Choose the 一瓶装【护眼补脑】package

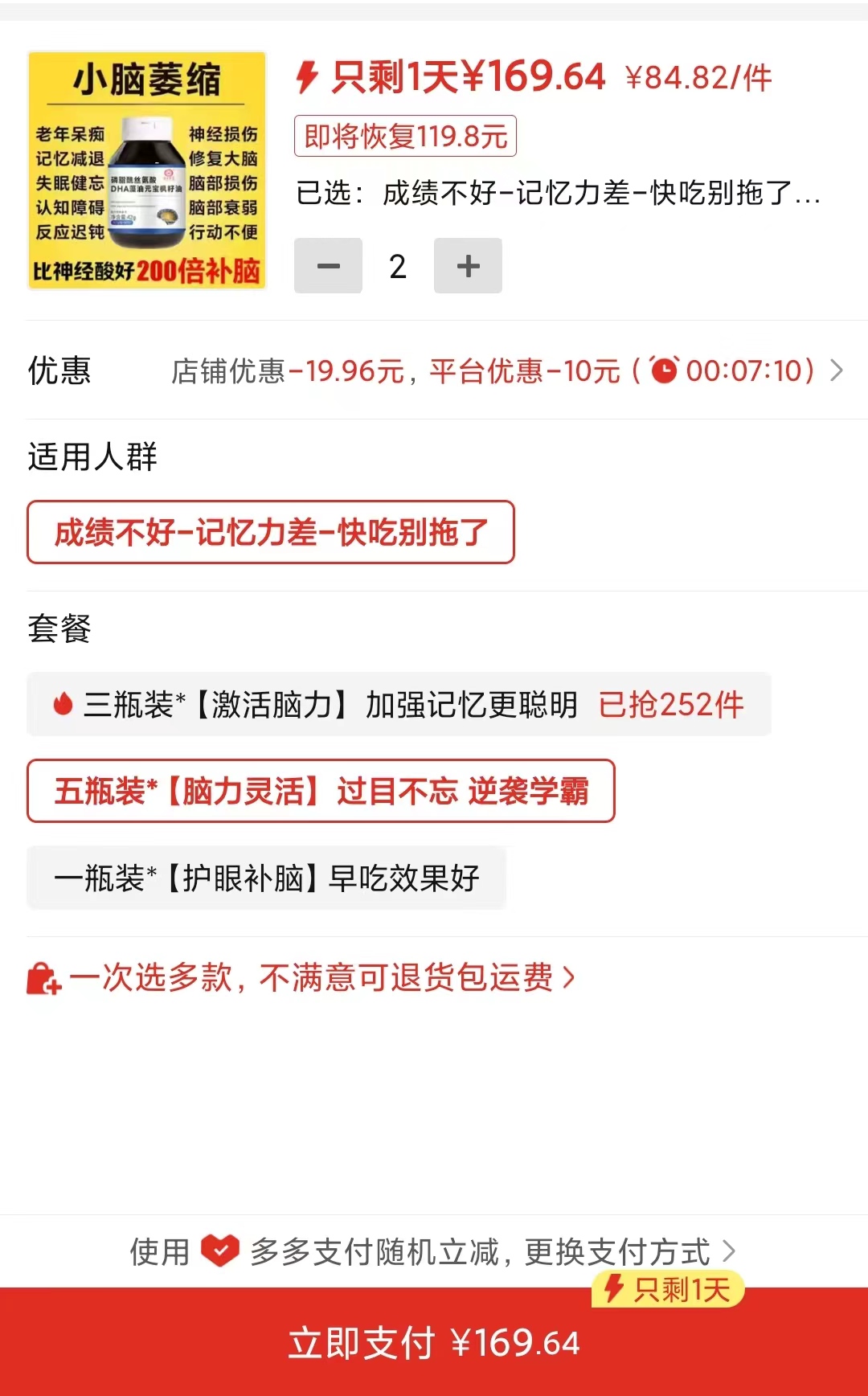coord(266,878)
